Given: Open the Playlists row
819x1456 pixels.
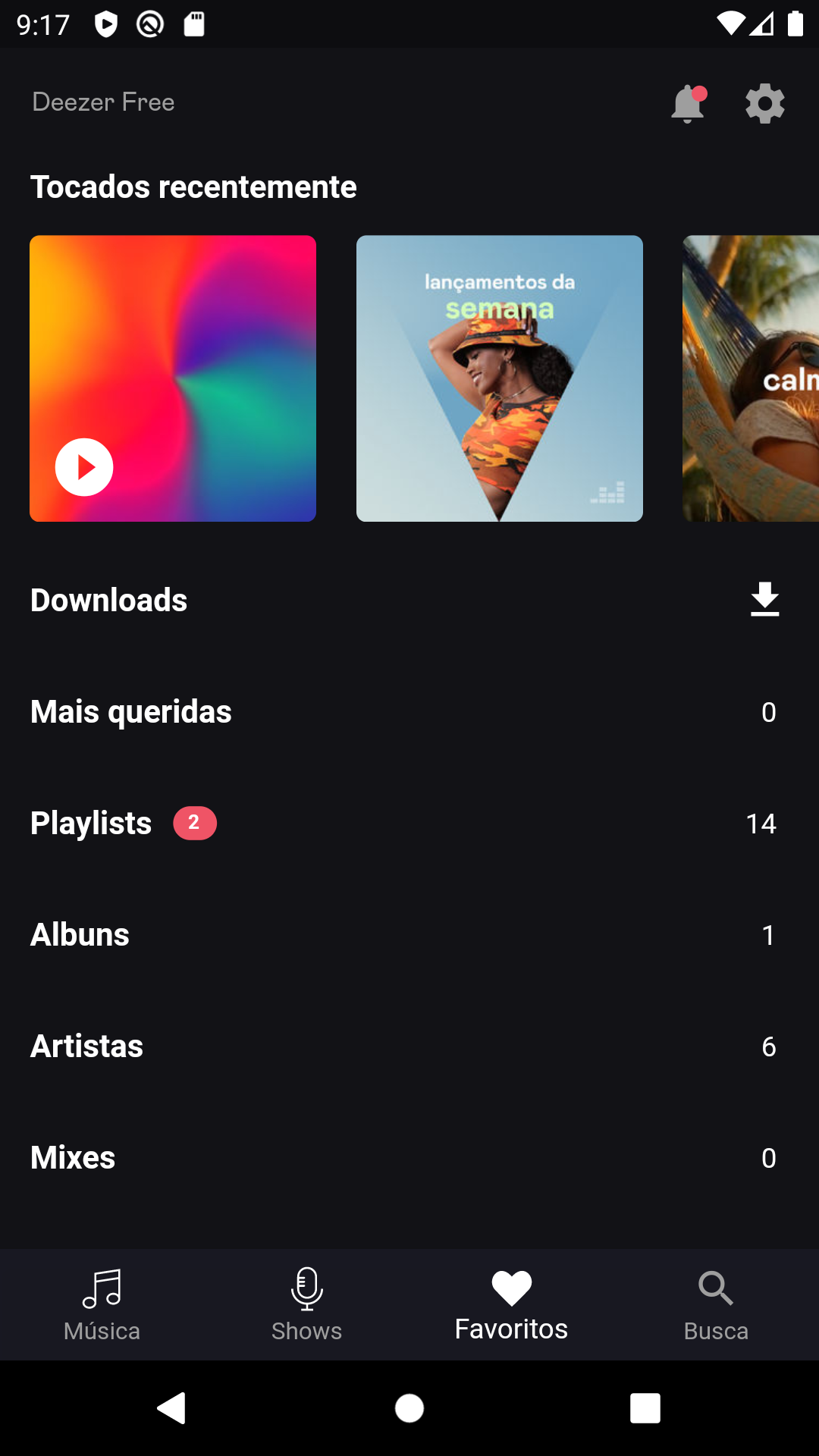Looking at the screenshot, I should tap(409, 823).
